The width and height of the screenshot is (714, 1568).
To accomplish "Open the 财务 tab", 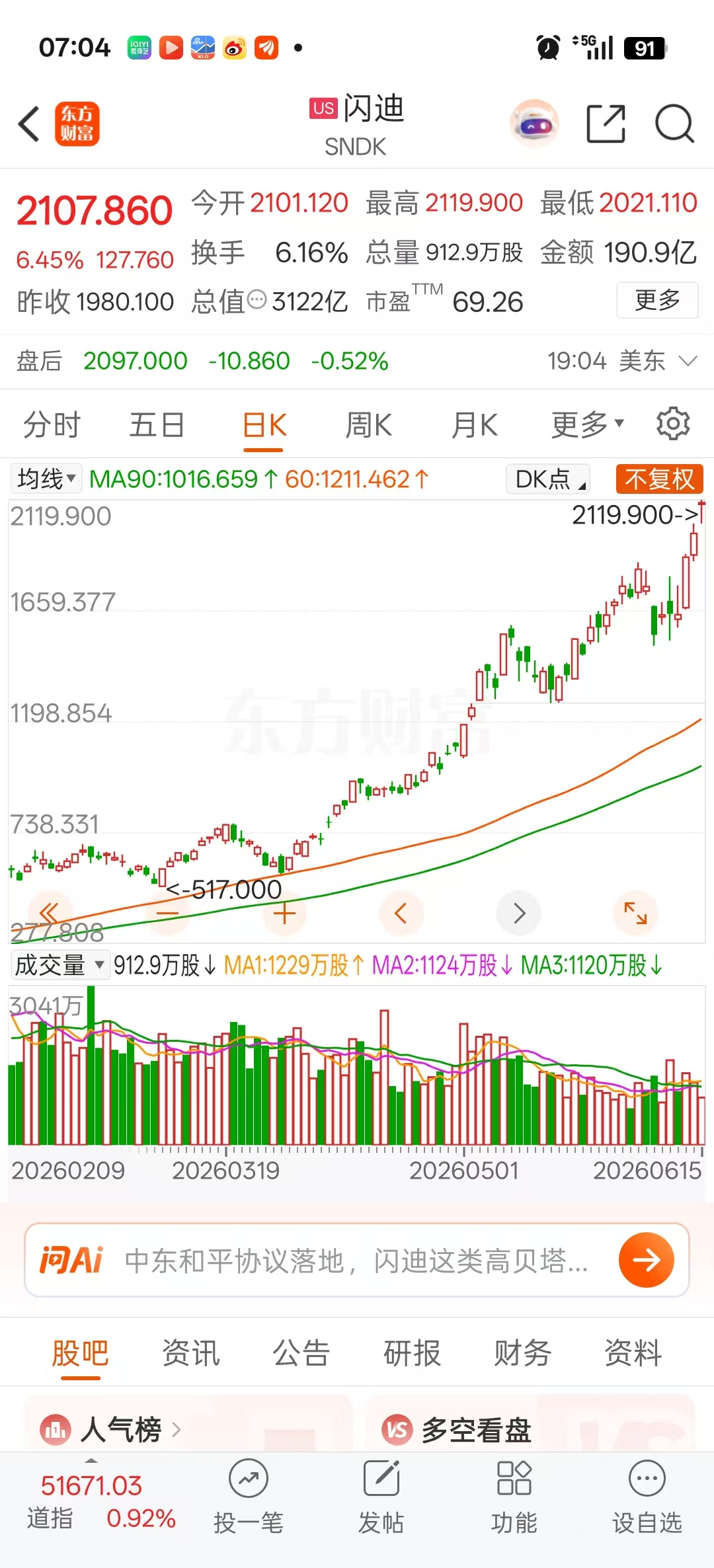I will point(523,1352).
